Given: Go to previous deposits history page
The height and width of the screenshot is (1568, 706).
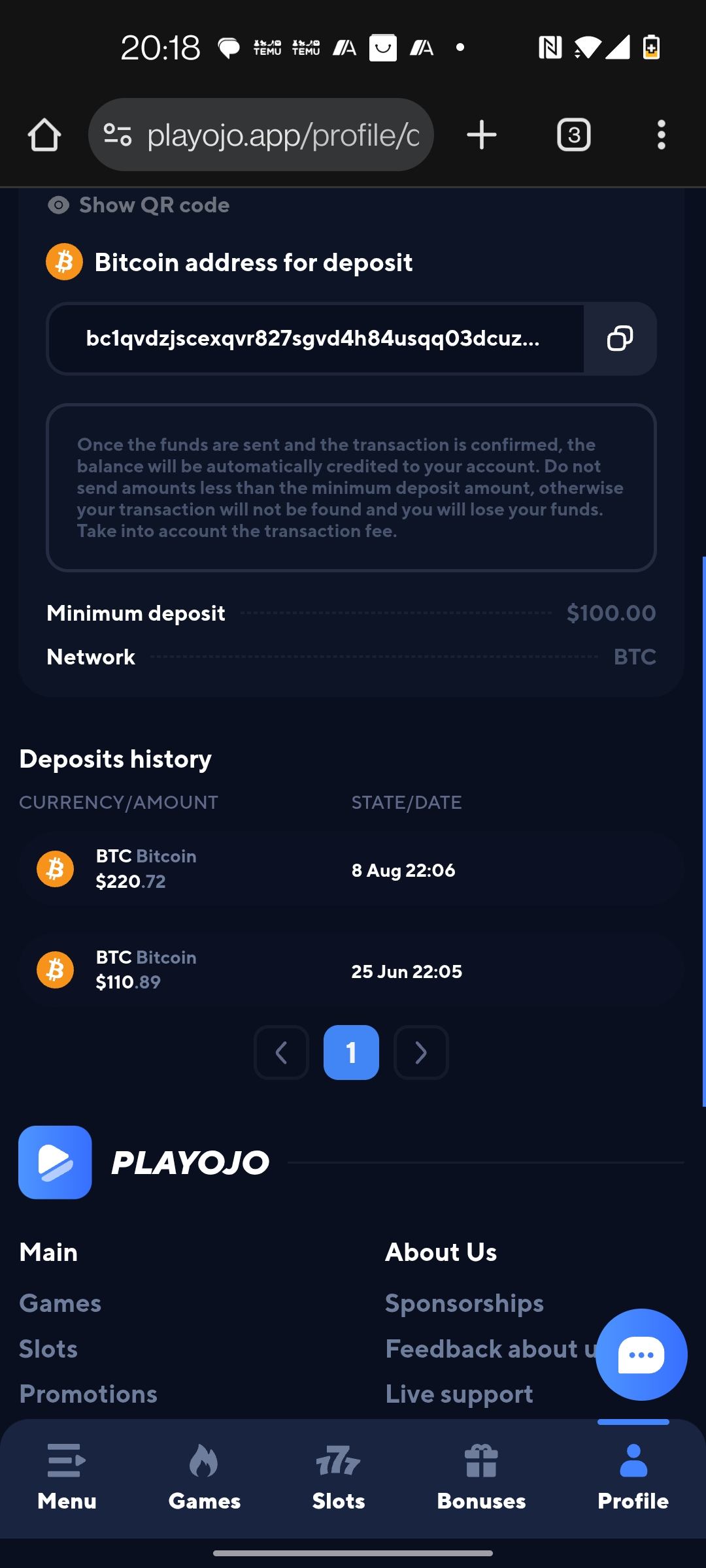Looking at the screenshot, I should click(281, 1053).
